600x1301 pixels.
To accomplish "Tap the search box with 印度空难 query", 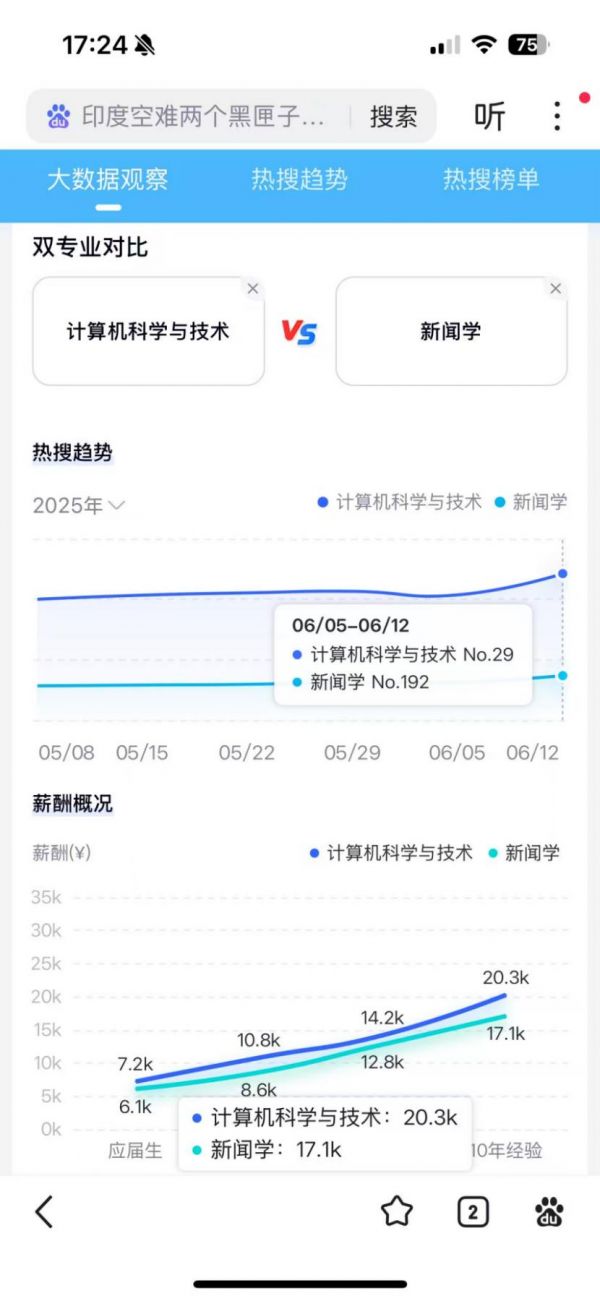I will tap(200, 116).
